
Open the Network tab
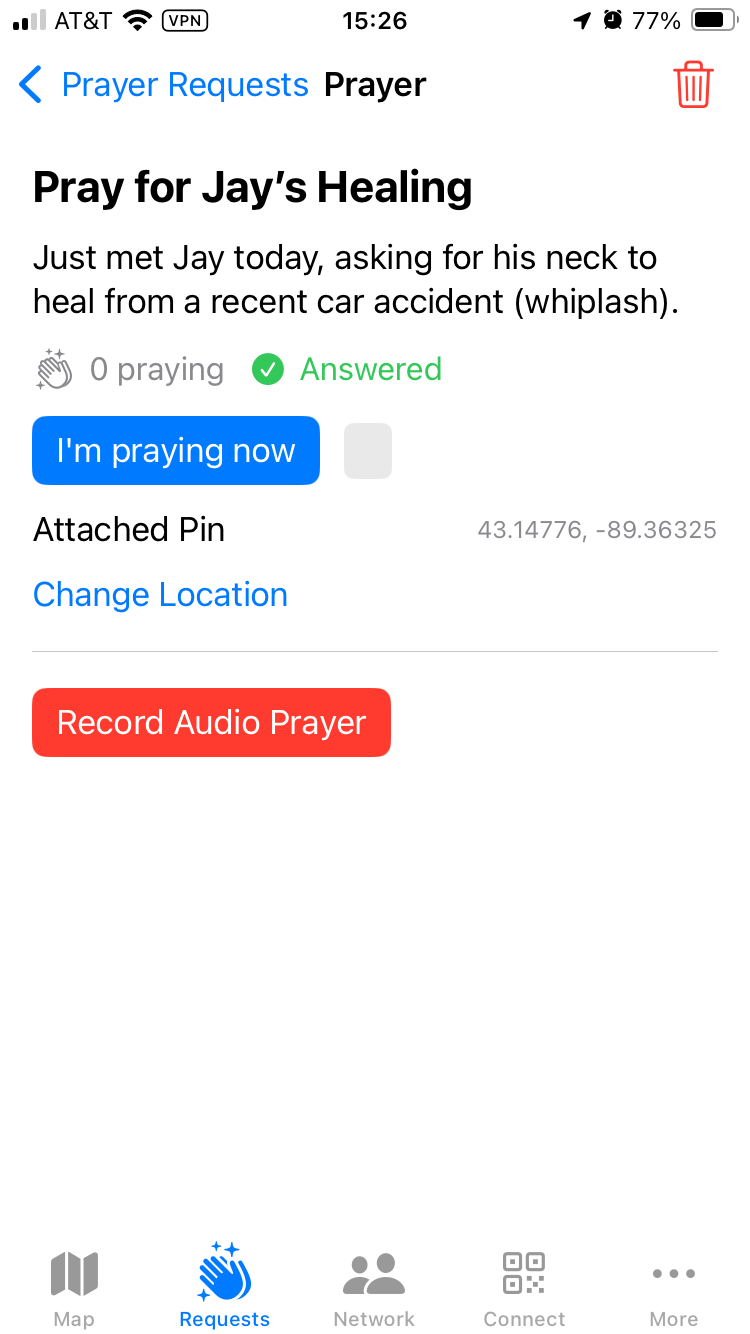pos(374,1288)
